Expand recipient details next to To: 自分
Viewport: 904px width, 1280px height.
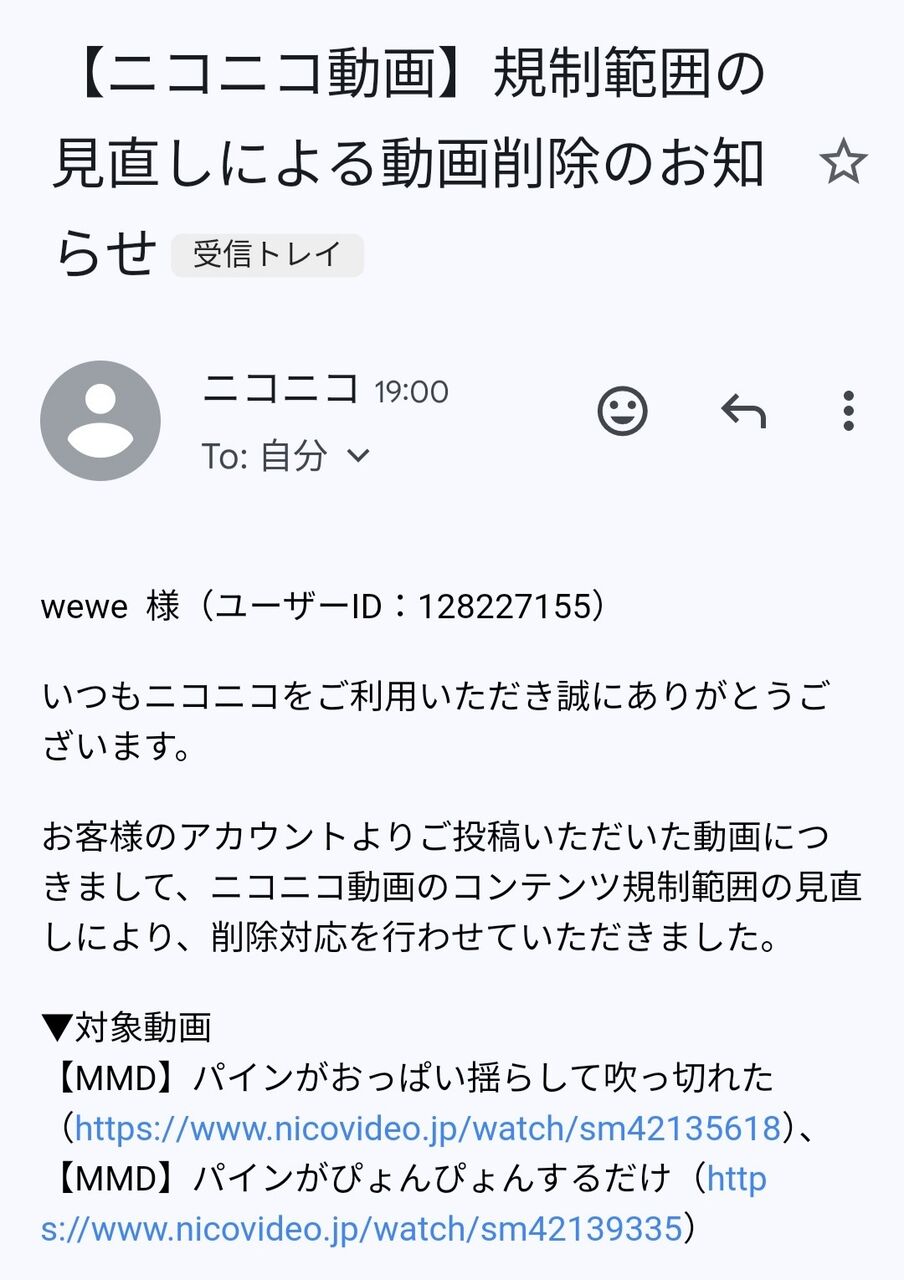coord(357,457)
